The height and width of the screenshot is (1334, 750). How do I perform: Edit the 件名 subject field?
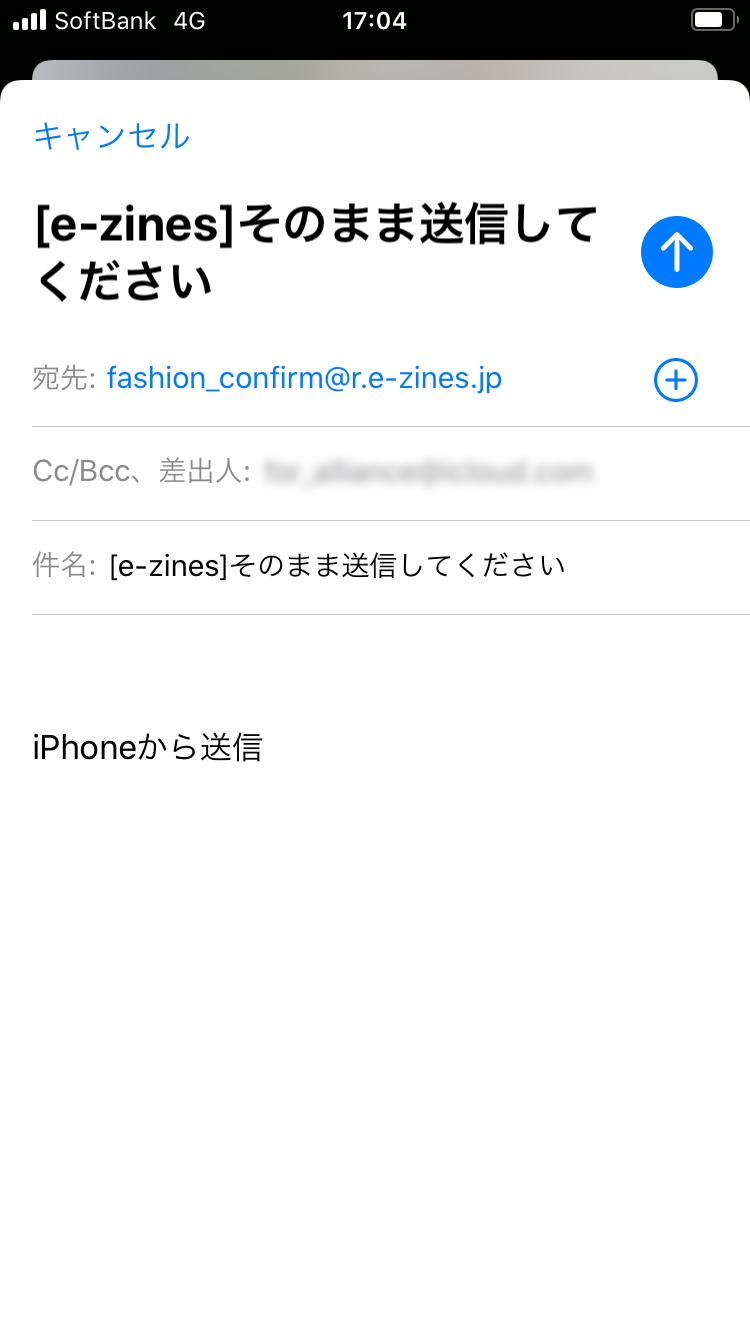pos(391,566)
